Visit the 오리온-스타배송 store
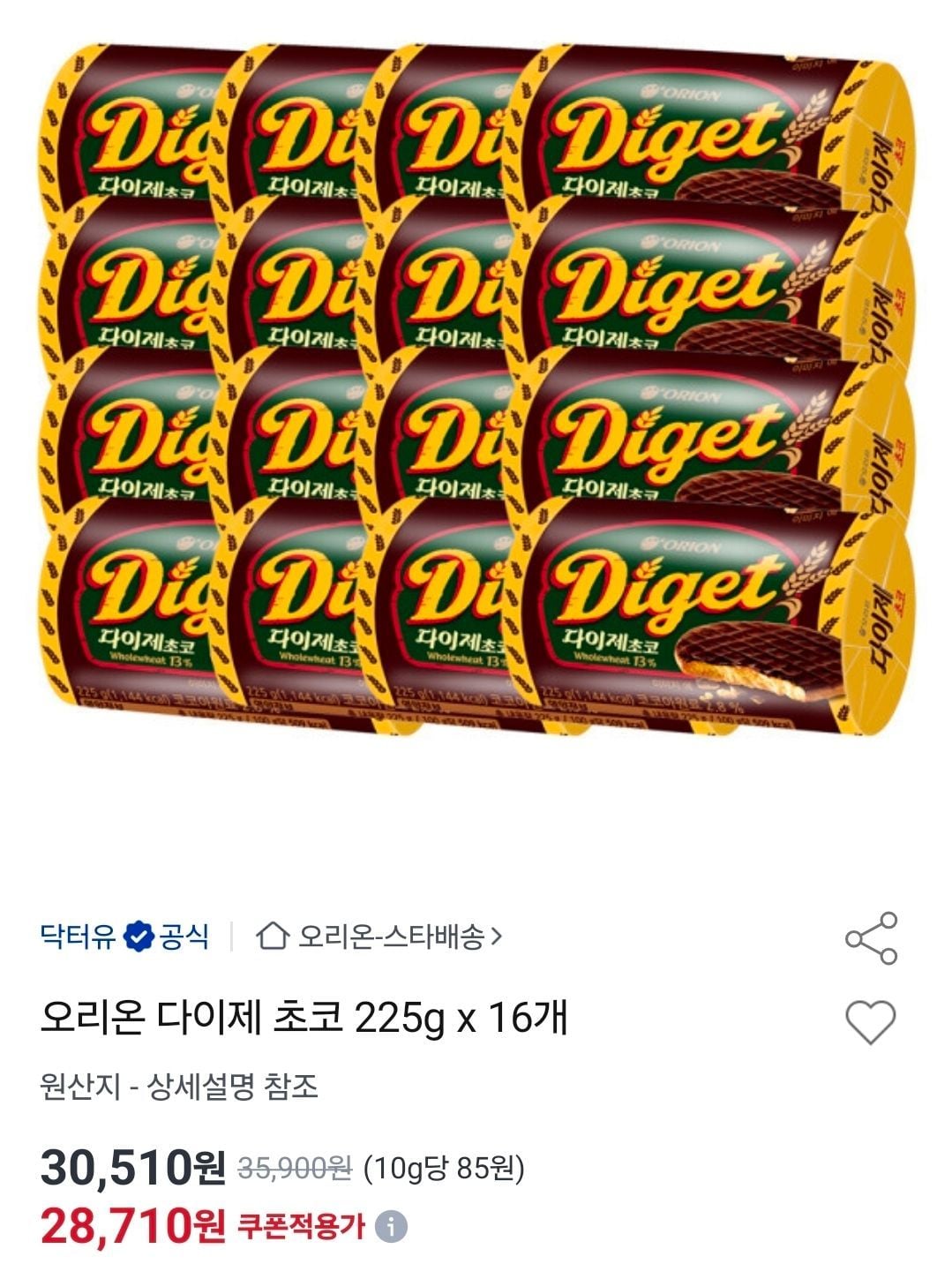Screen dimensions: 952x1264 click(x=379, y=936)
